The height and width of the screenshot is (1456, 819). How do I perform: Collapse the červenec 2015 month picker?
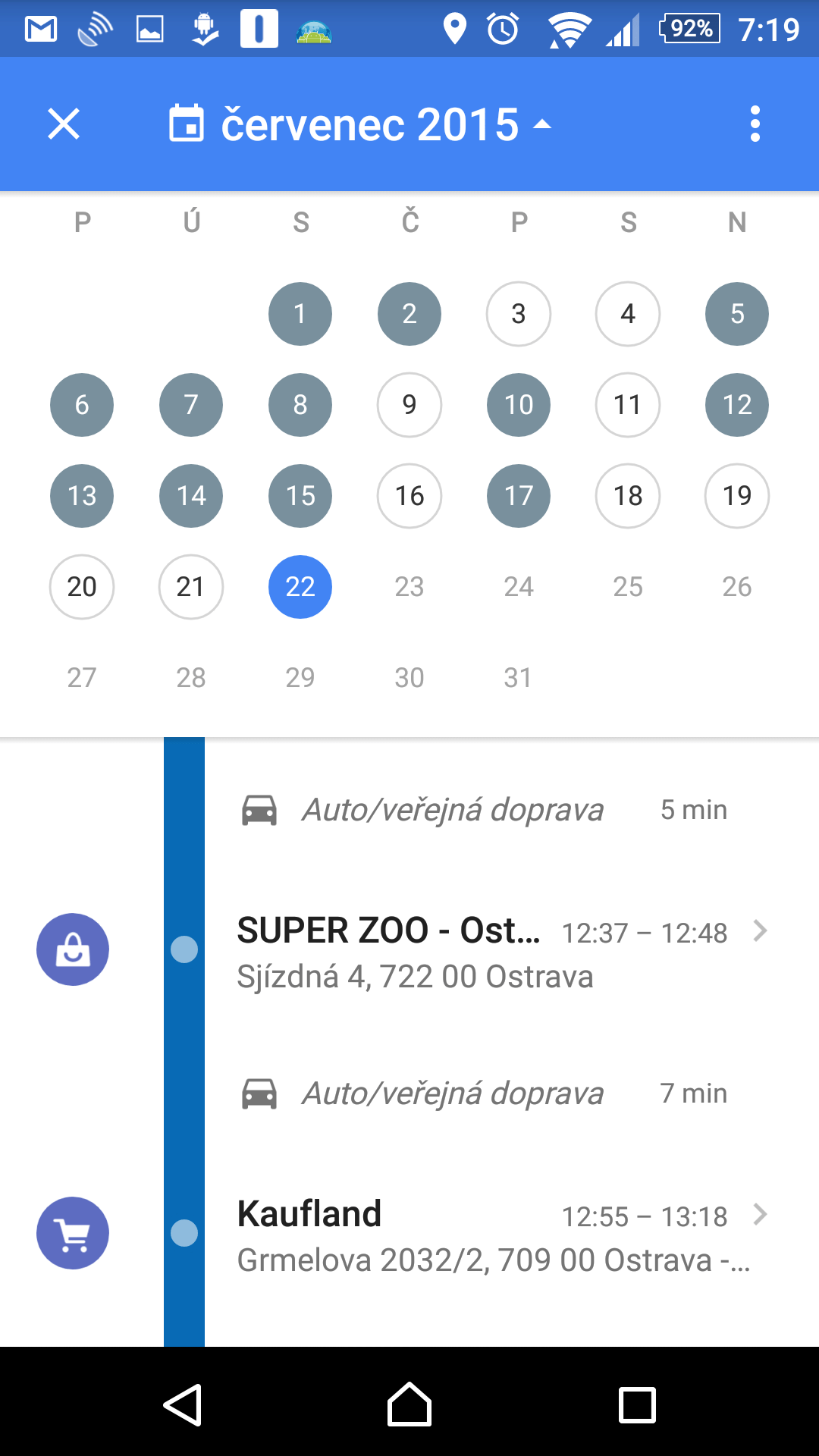tap(361, 124)
